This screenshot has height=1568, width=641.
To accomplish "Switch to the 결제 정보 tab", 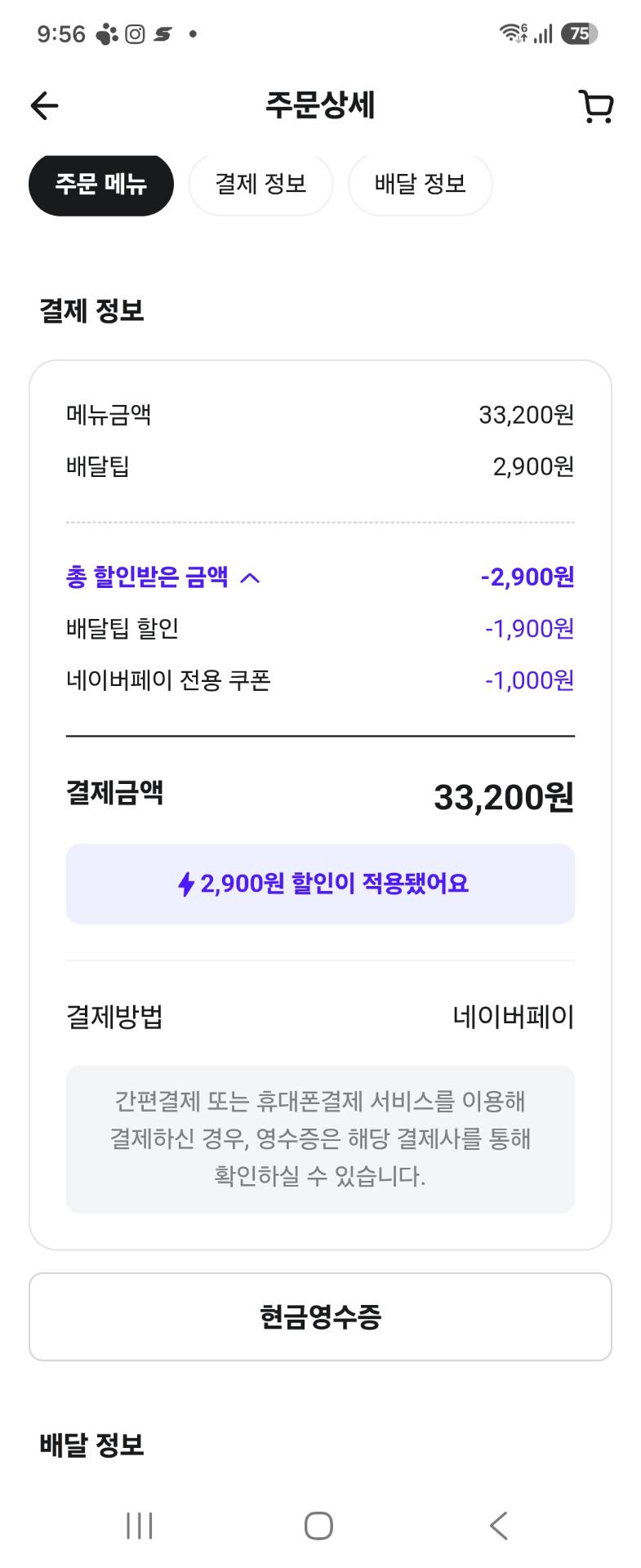I will pos(260,185).
